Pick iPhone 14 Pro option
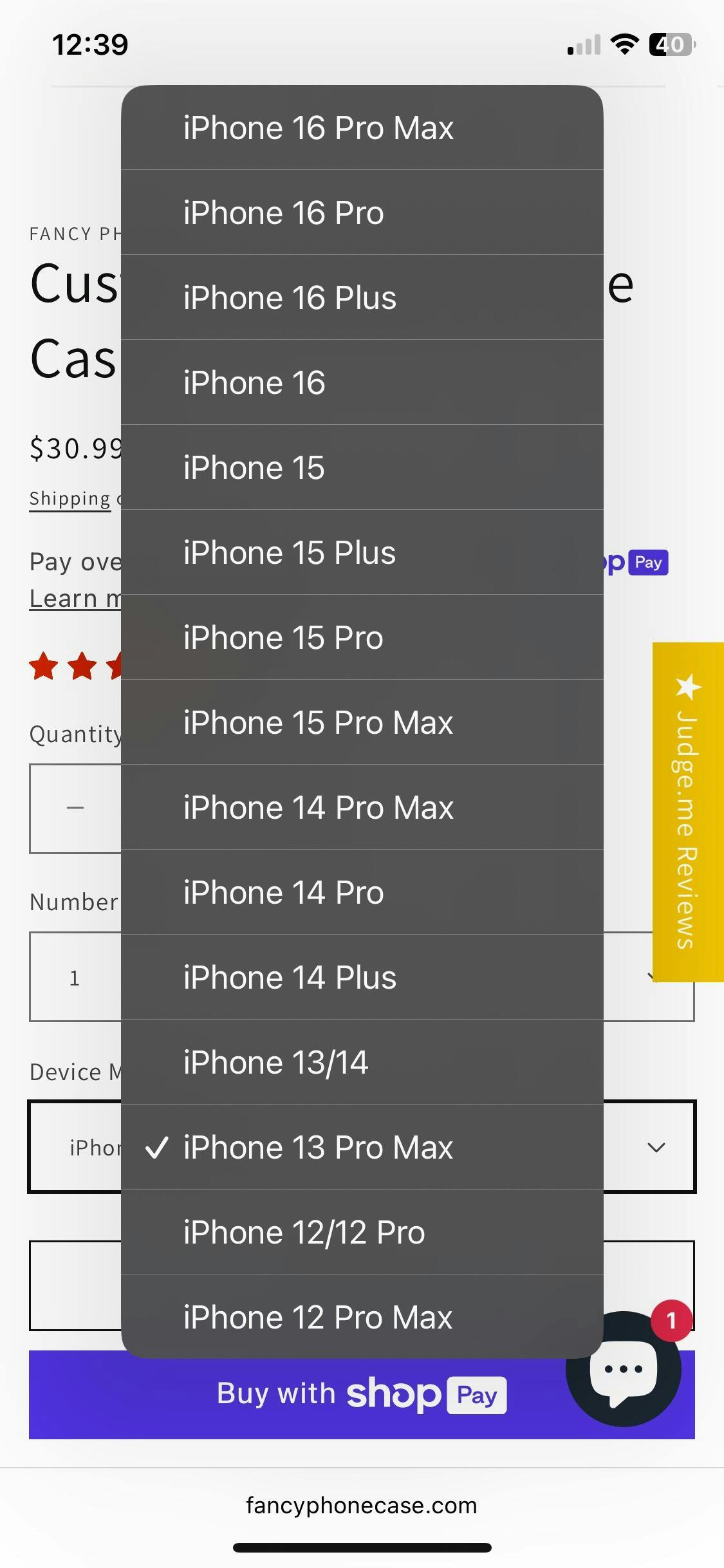The width and height of the screenshot is (724, 1568). pyautogui.click(x=362, y=892)
